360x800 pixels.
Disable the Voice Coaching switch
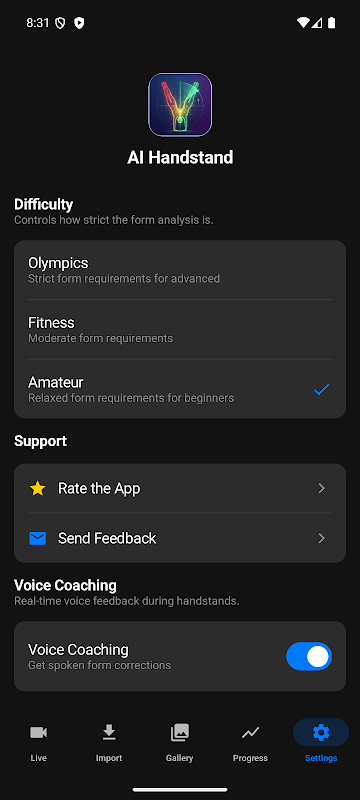click(x=308, y=656)
